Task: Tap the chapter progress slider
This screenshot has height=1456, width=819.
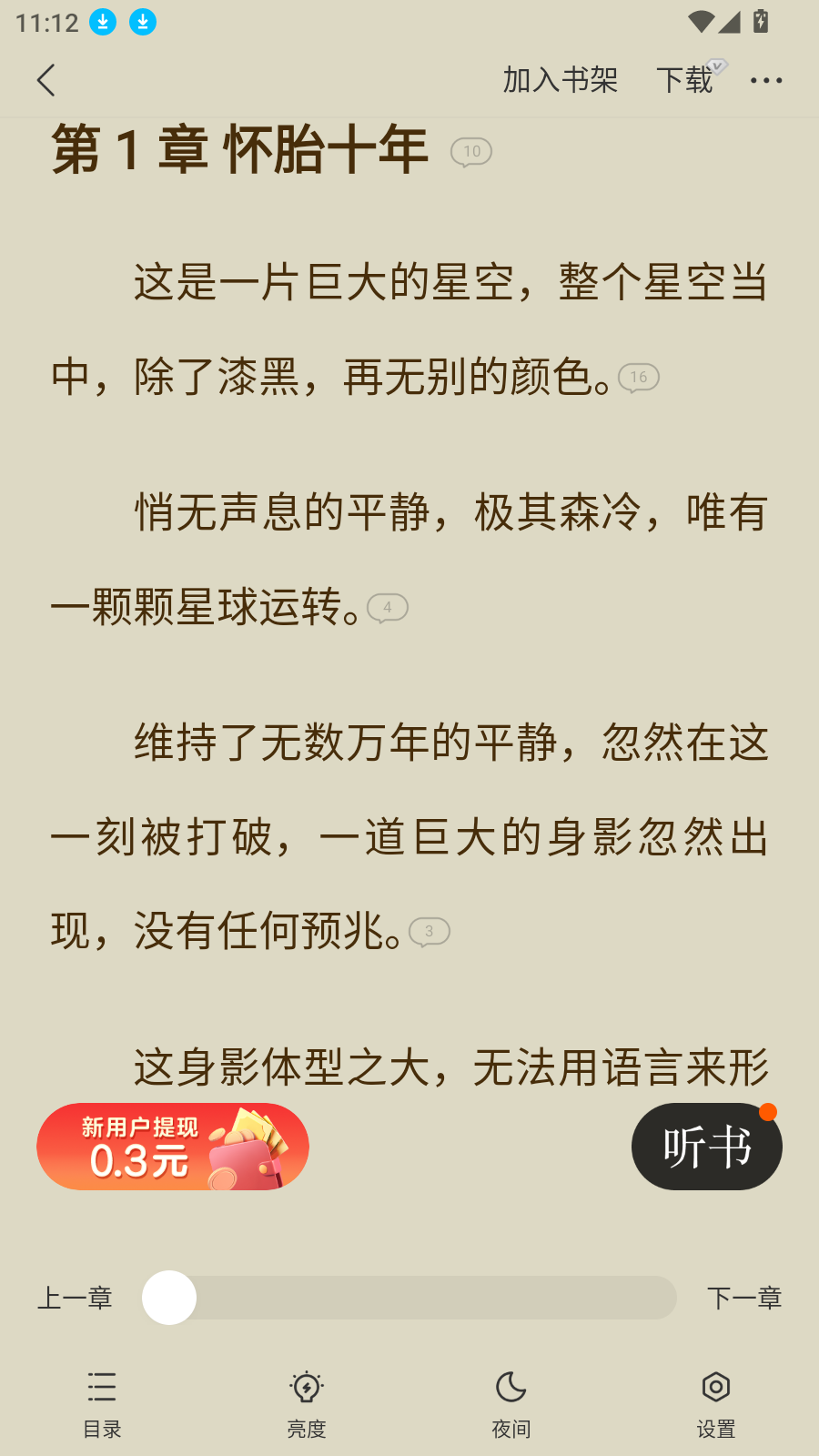Action: coord(409,1298)
